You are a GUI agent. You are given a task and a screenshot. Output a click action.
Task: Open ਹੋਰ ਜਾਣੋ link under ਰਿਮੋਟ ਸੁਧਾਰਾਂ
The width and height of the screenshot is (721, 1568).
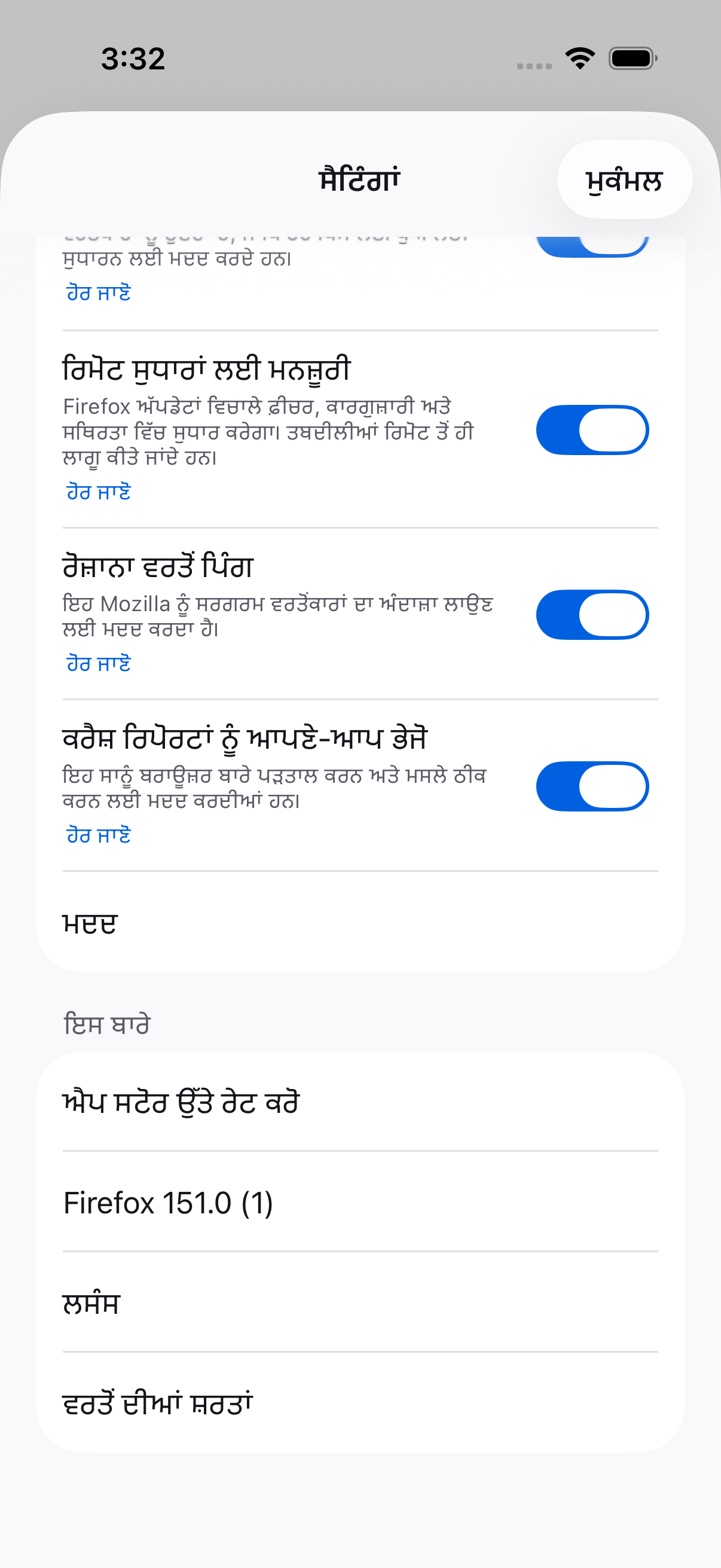point(99,491)
